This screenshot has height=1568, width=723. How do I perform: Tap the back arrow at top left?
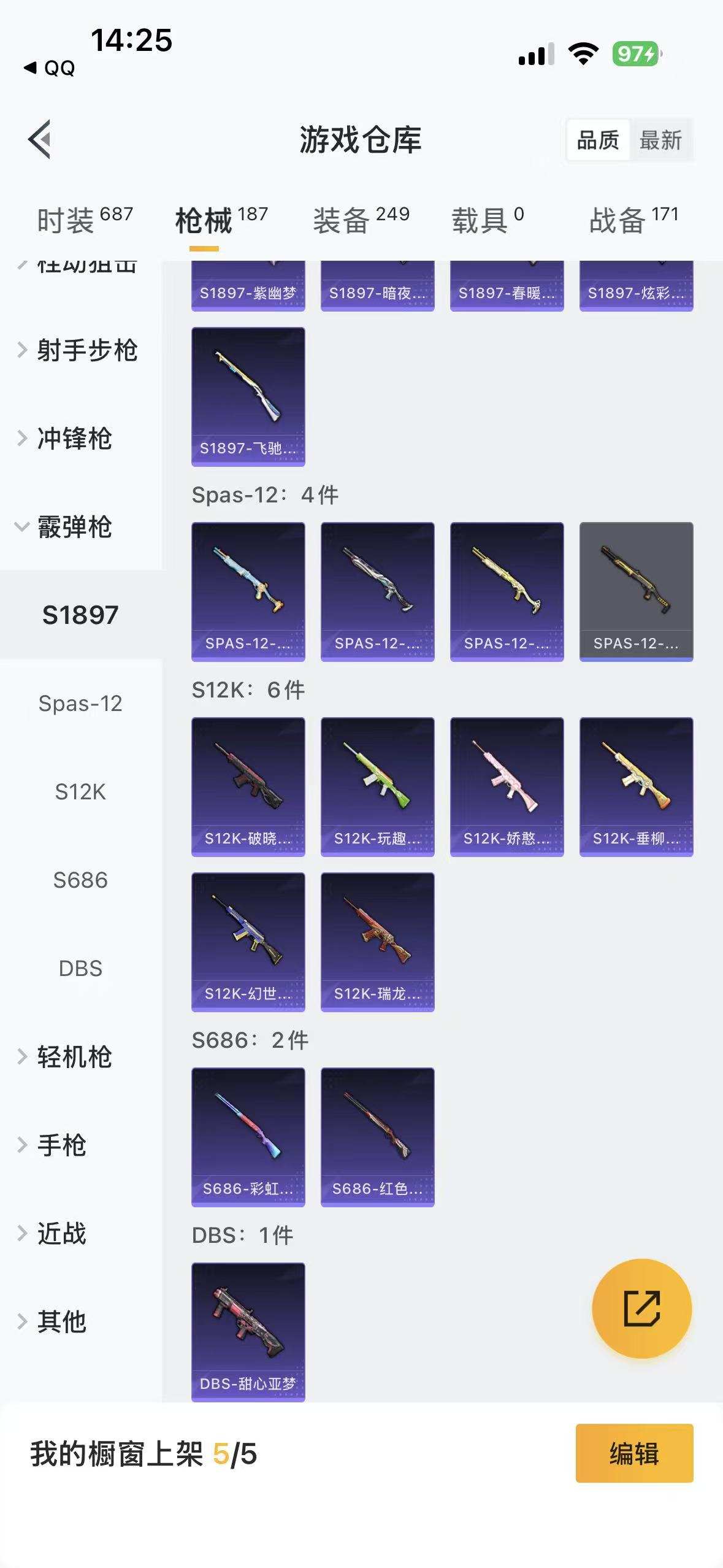40,139
